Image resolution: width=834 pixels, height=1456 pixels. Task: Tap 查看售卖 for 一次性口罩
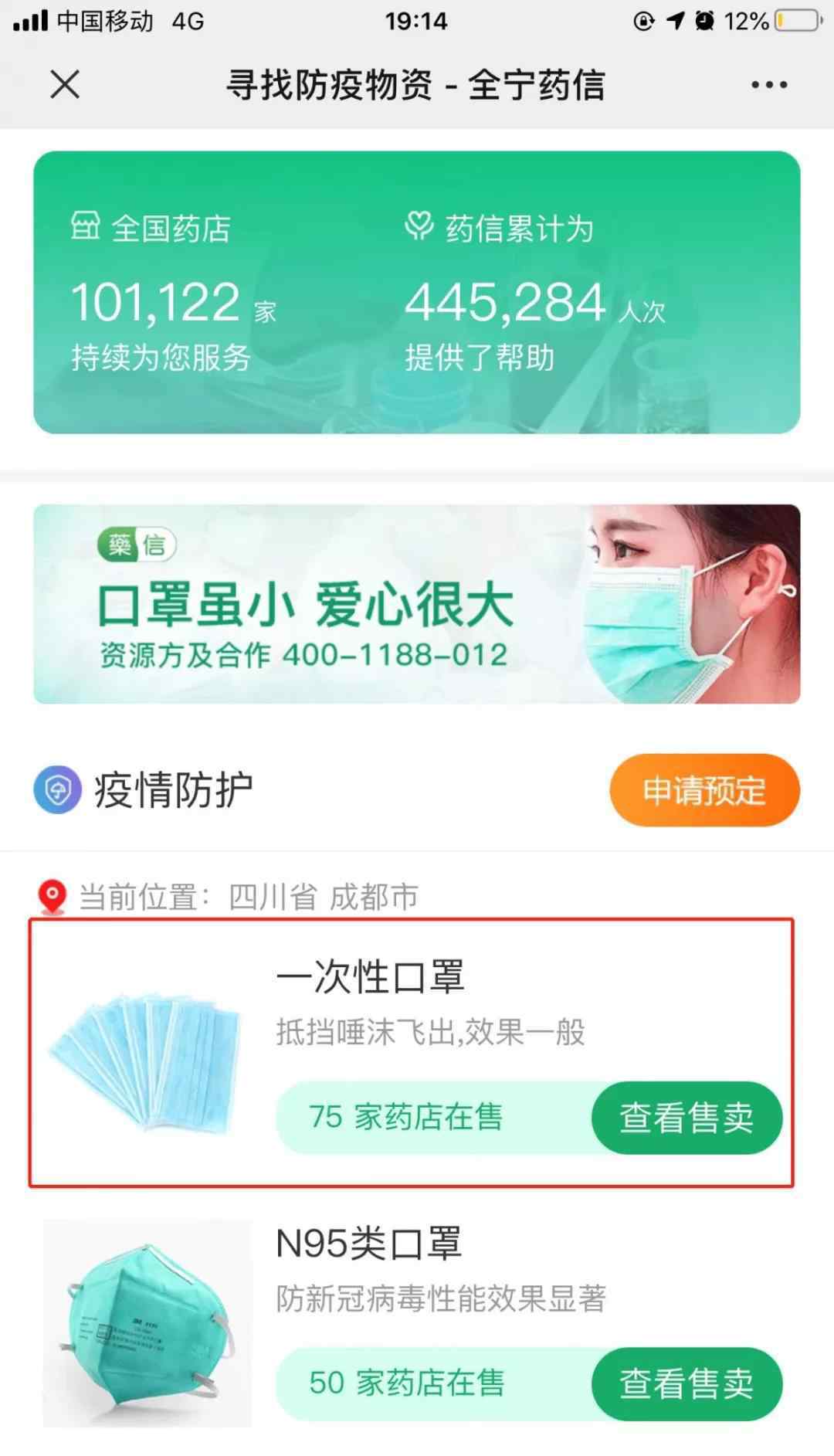click(687, 1117)
